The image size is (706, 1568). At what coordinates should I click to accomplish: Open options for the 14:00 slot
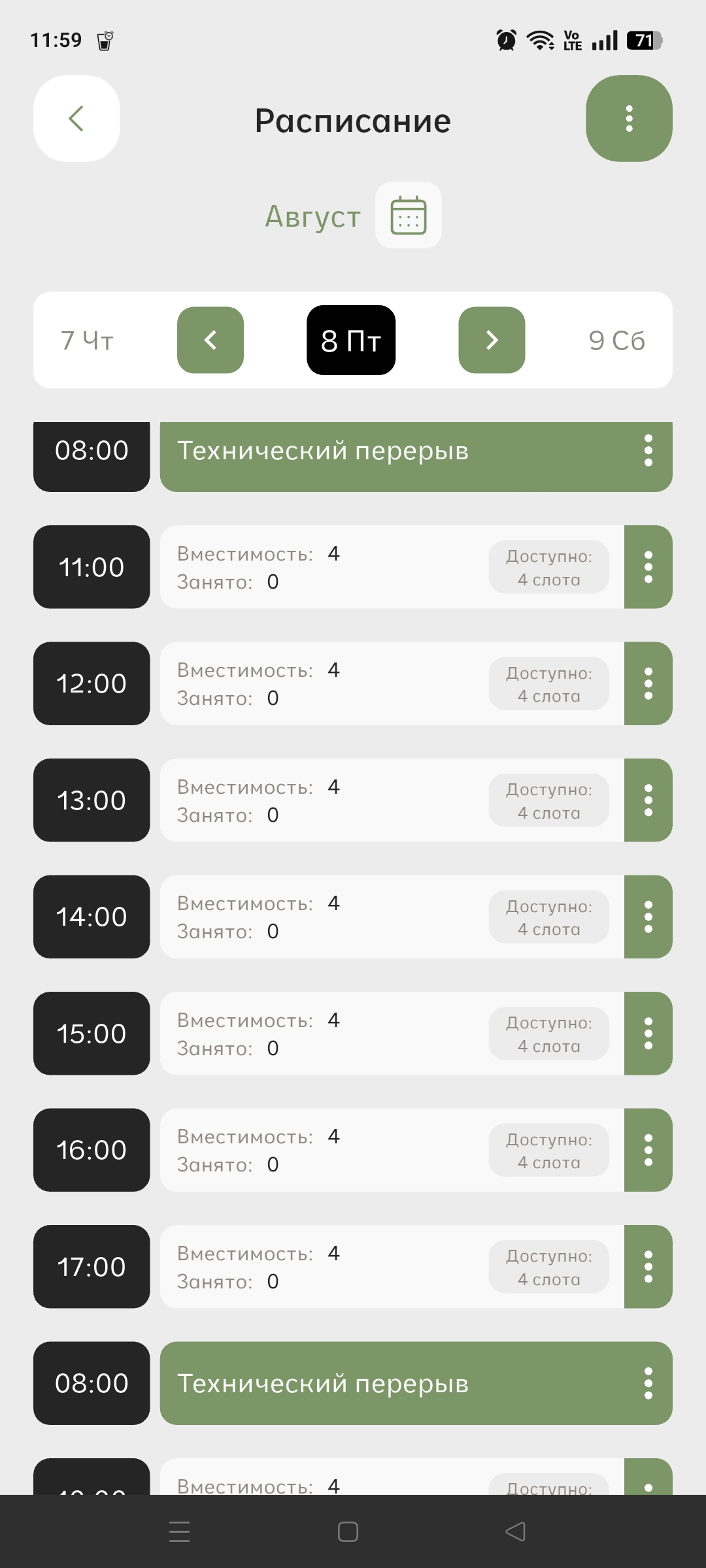pos(648,917)
